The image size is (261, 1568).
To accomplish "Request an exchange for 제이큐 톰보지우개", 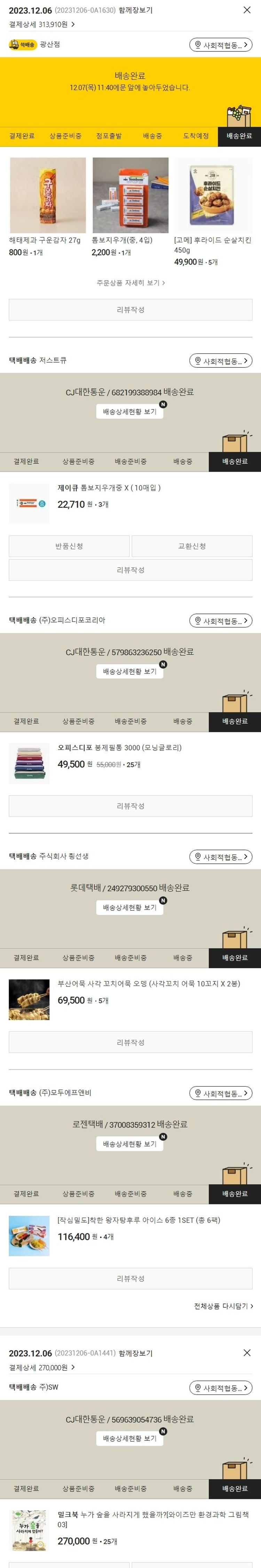I will coord(191,546).
